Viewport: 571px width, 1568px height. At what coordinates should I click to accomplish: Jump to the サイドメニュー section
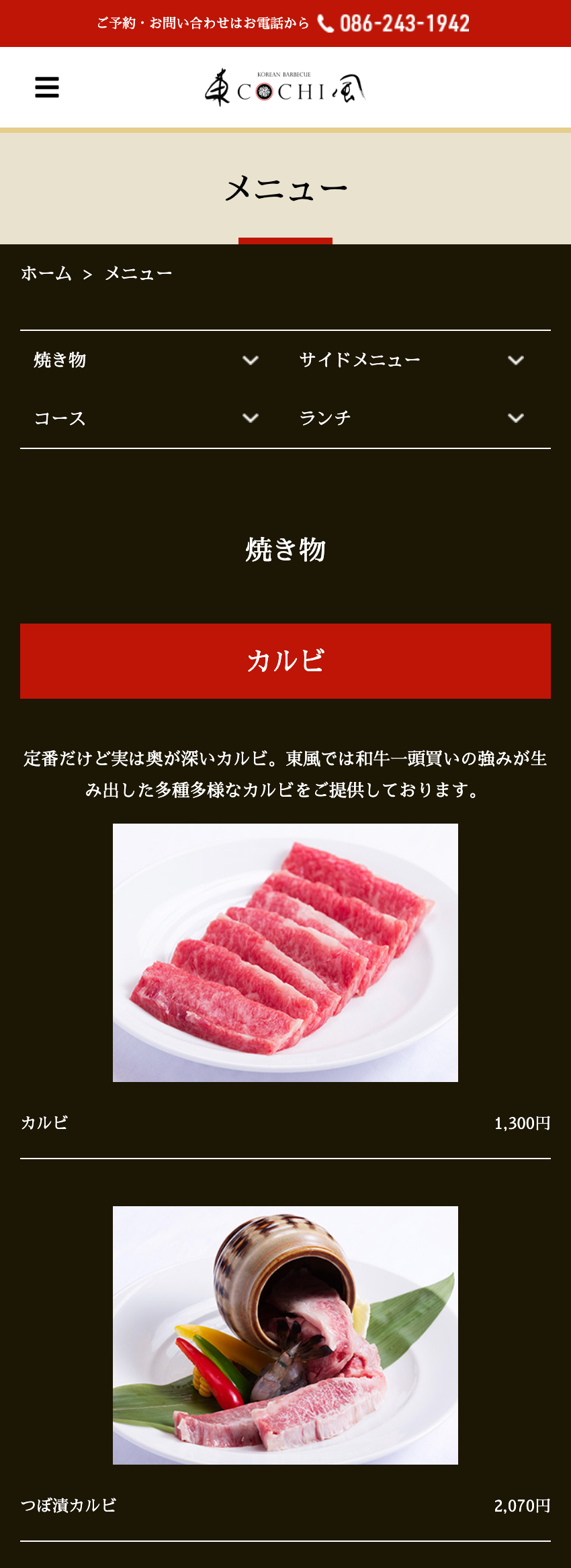[x=411, y=360]
